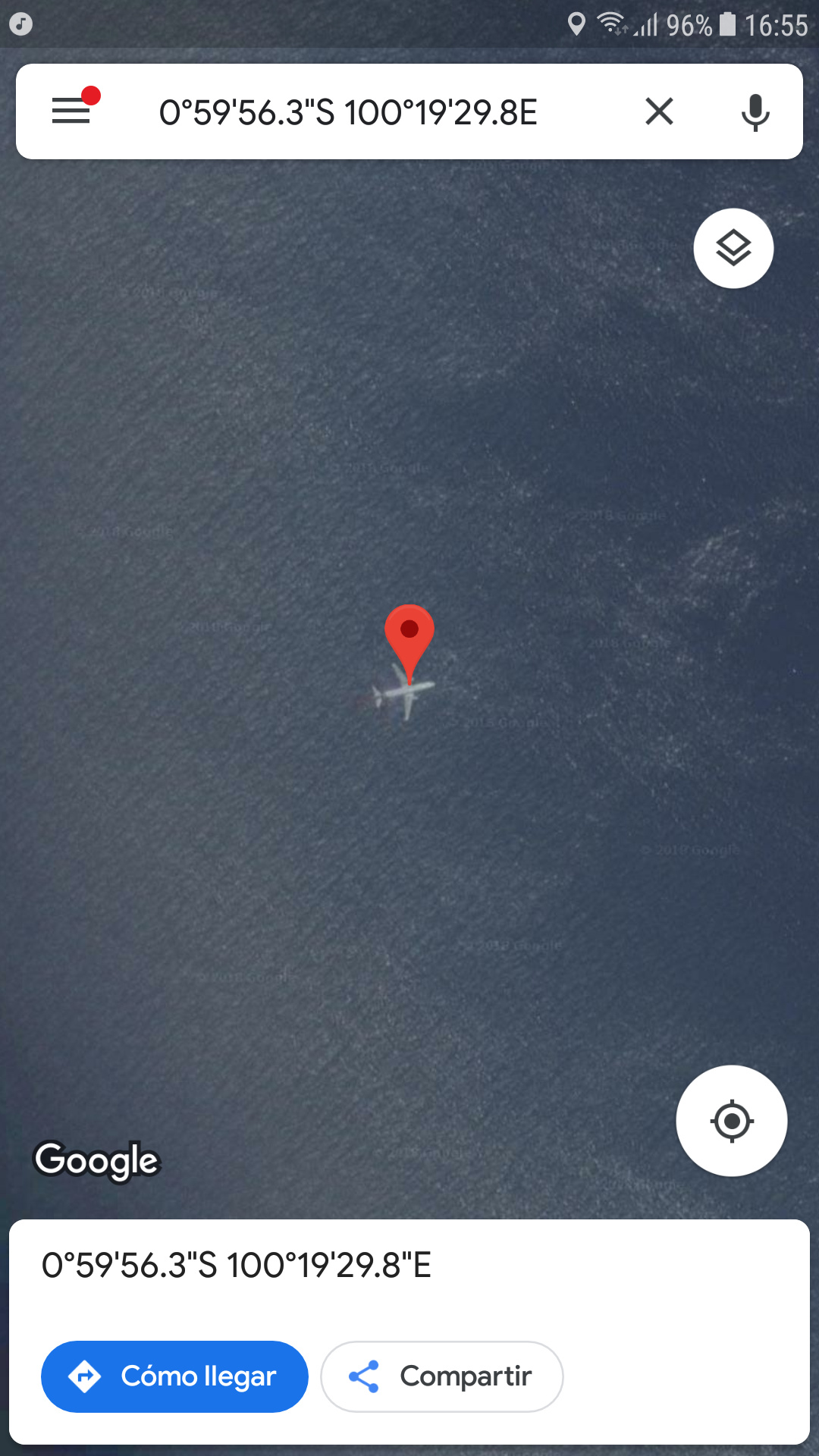This screenshot has width=819, height=1456.
Task: Expand the coordinates info card
Action: click(409, 1265)
